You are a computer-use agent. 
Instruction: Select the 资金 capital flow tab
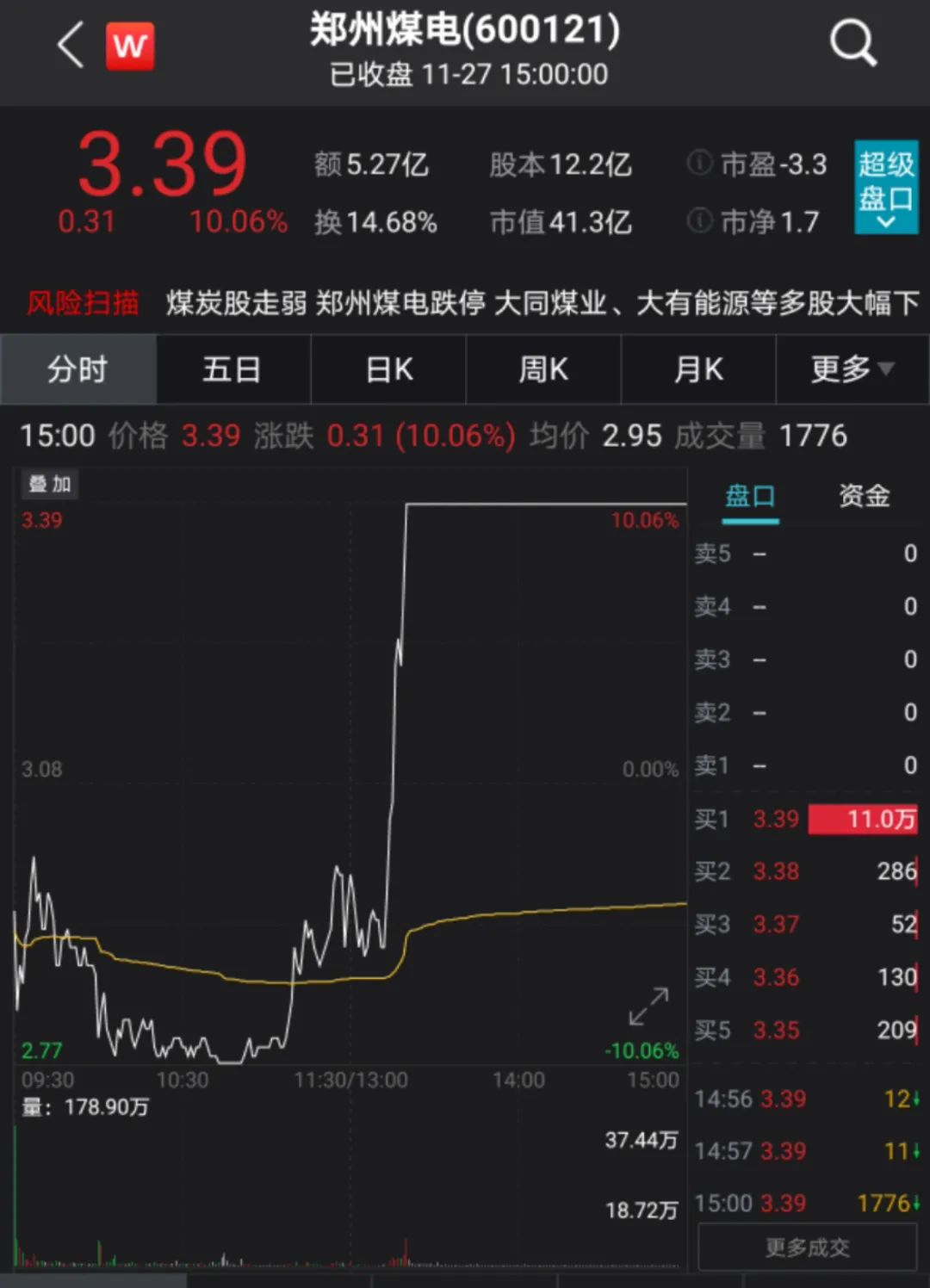[864, 497]
